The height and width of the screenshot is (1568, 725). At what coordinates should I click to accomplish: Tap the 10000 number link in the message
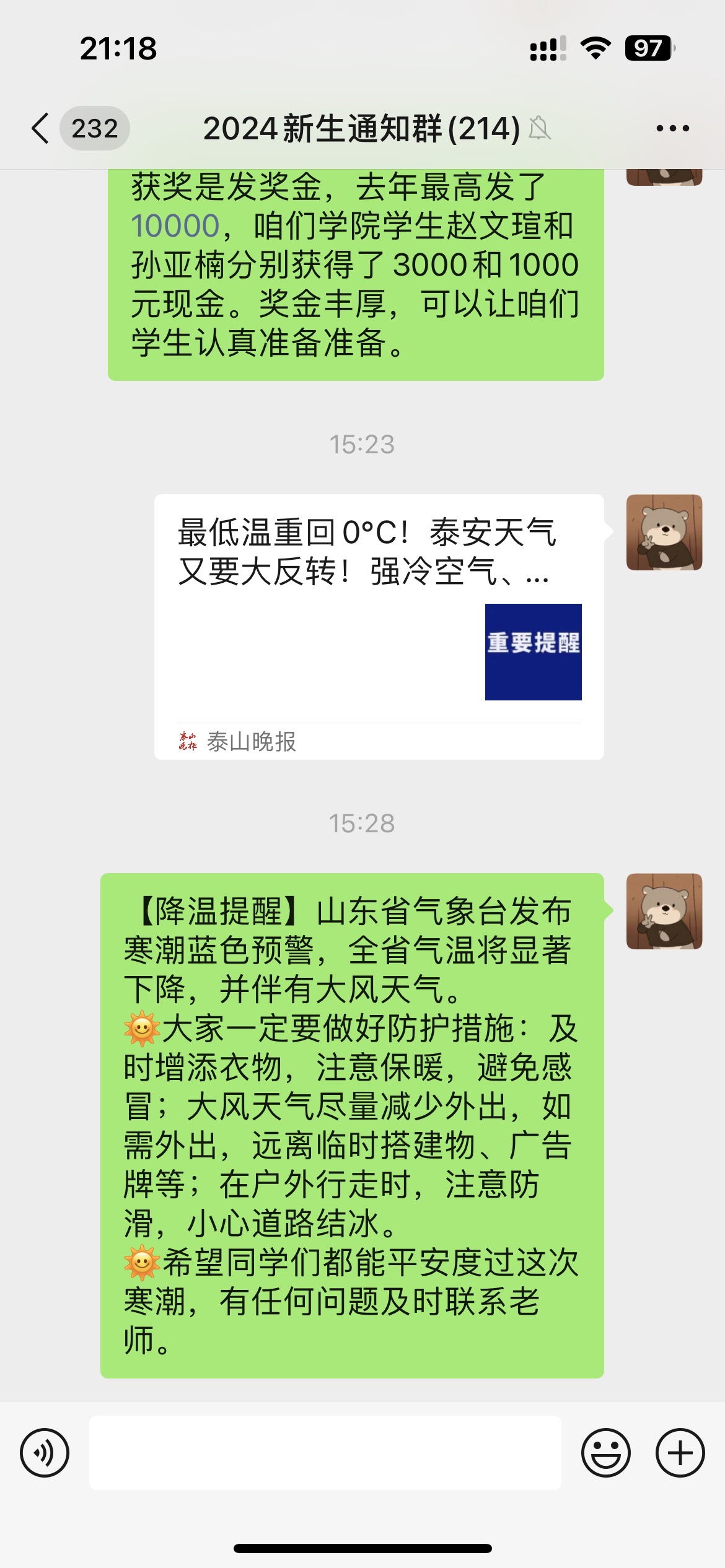tap(175, 226)
